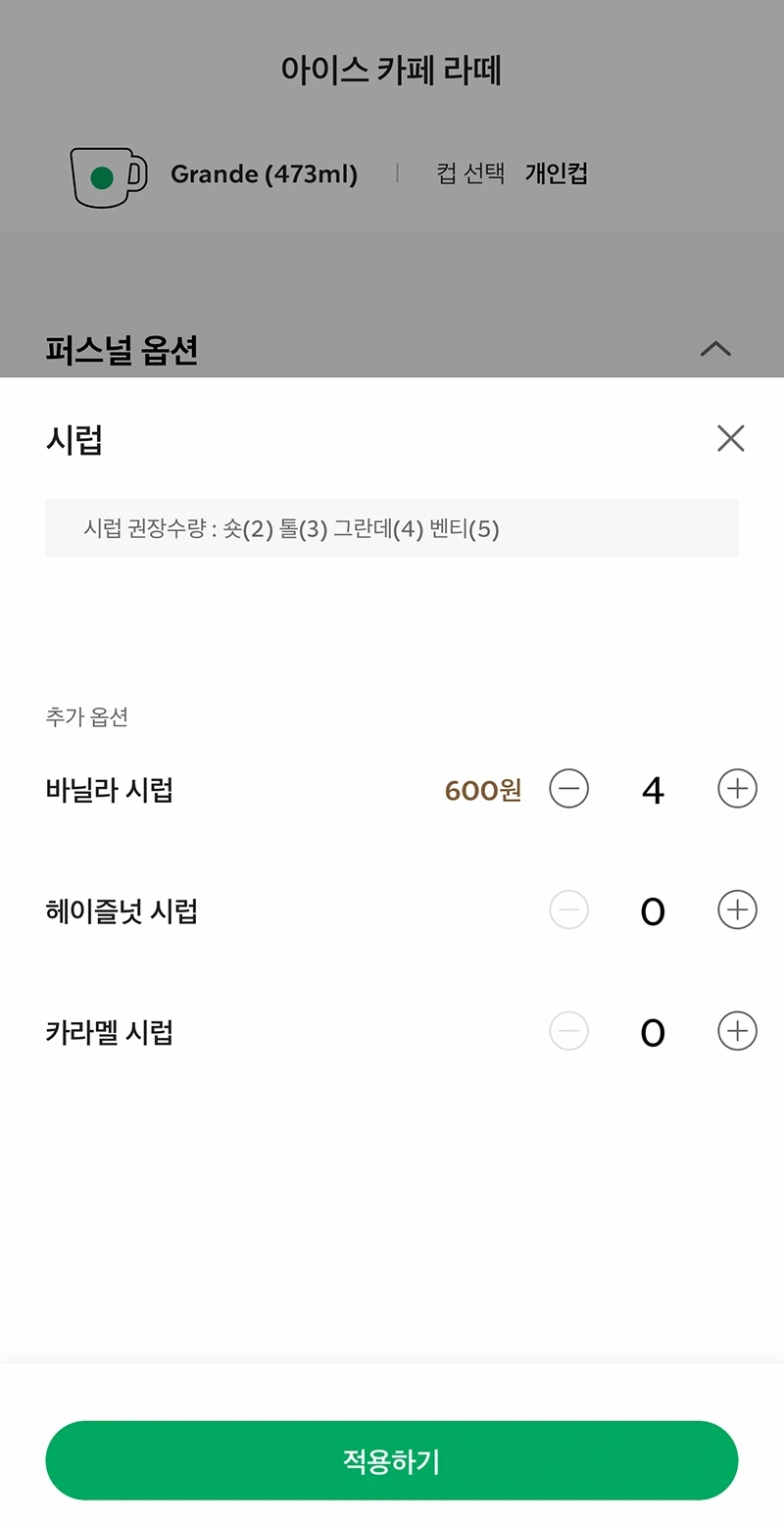Increase 헤이즐넛 시럽 with the plus icon
784x1523 pixels.
736,910
